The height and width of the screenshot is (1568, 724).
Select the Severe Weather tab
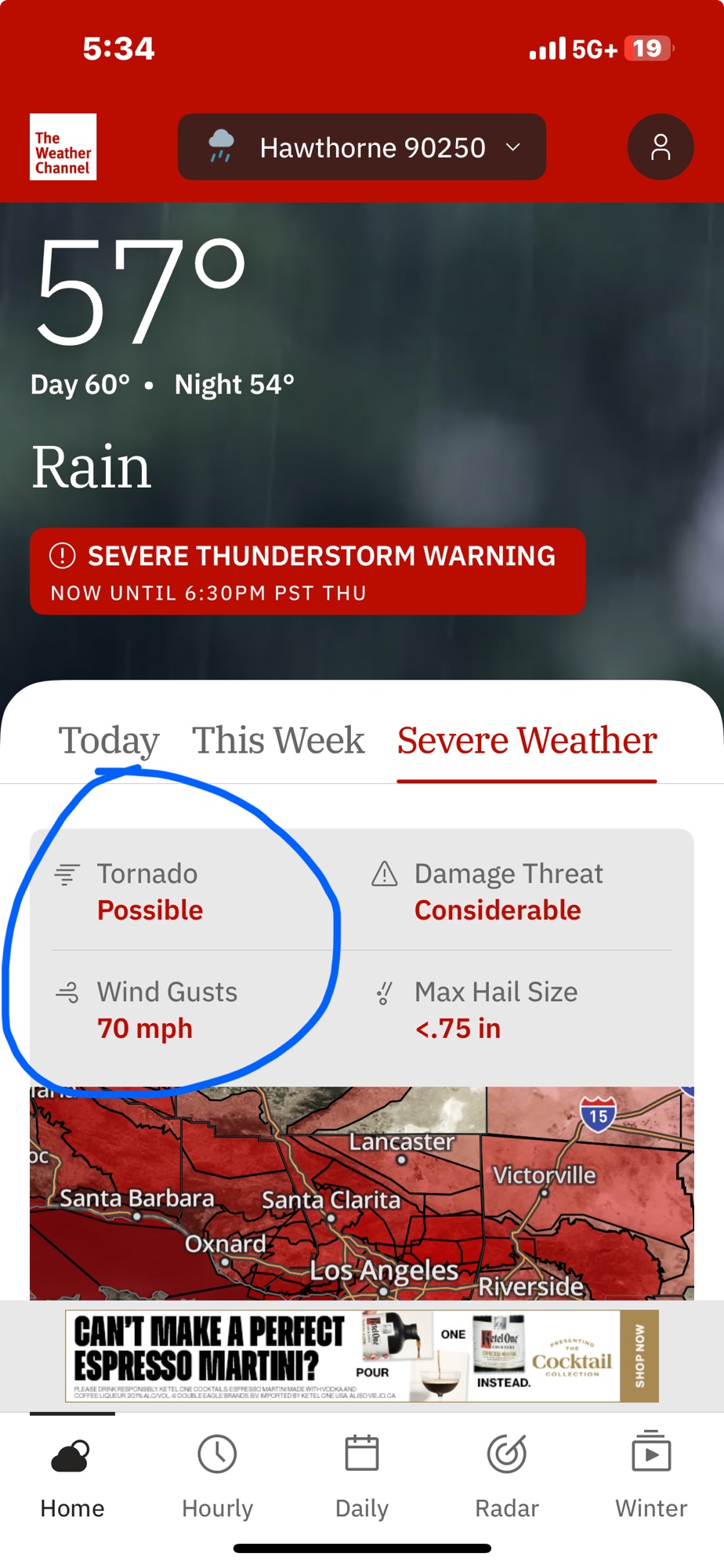pyautogui.click(x=527, y=741)
